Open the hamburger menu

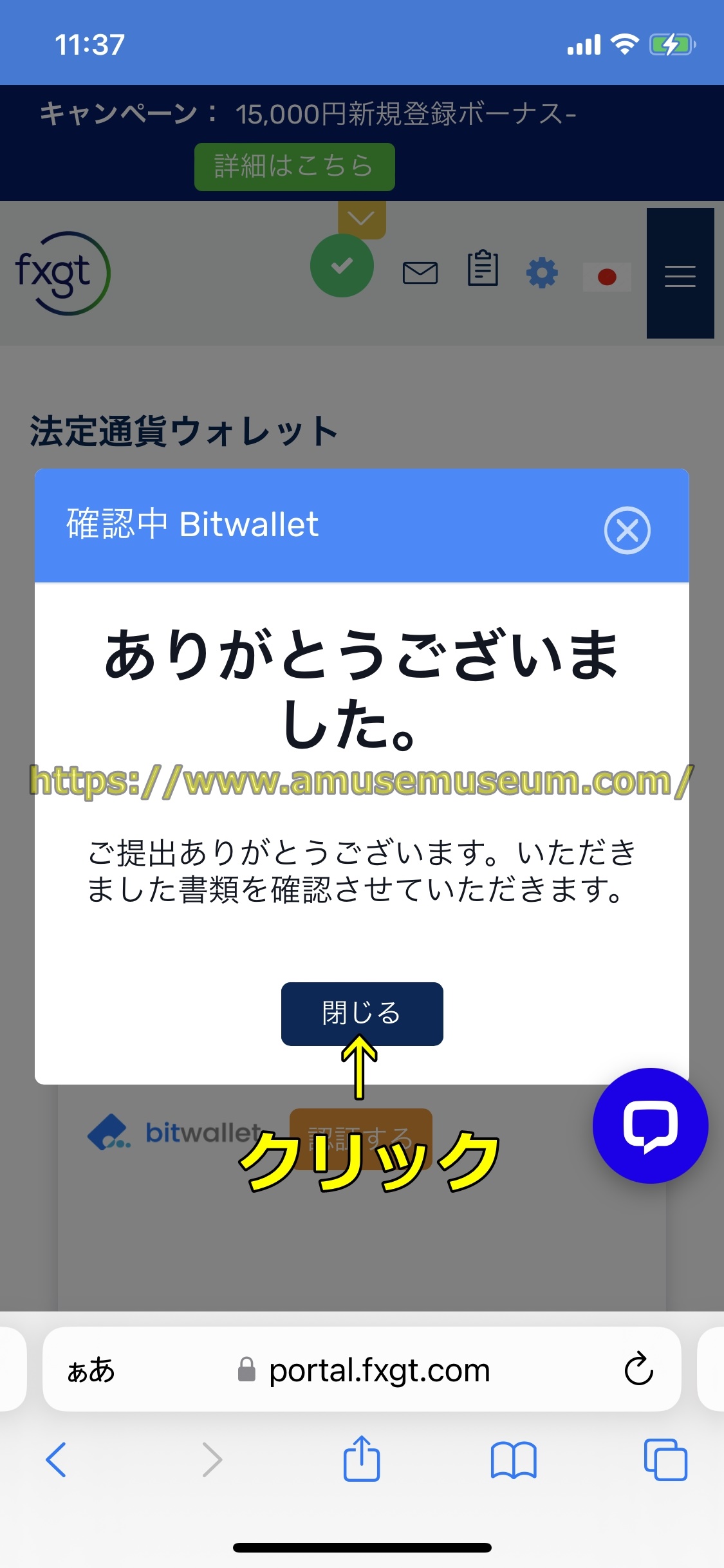tap(680, 275)
